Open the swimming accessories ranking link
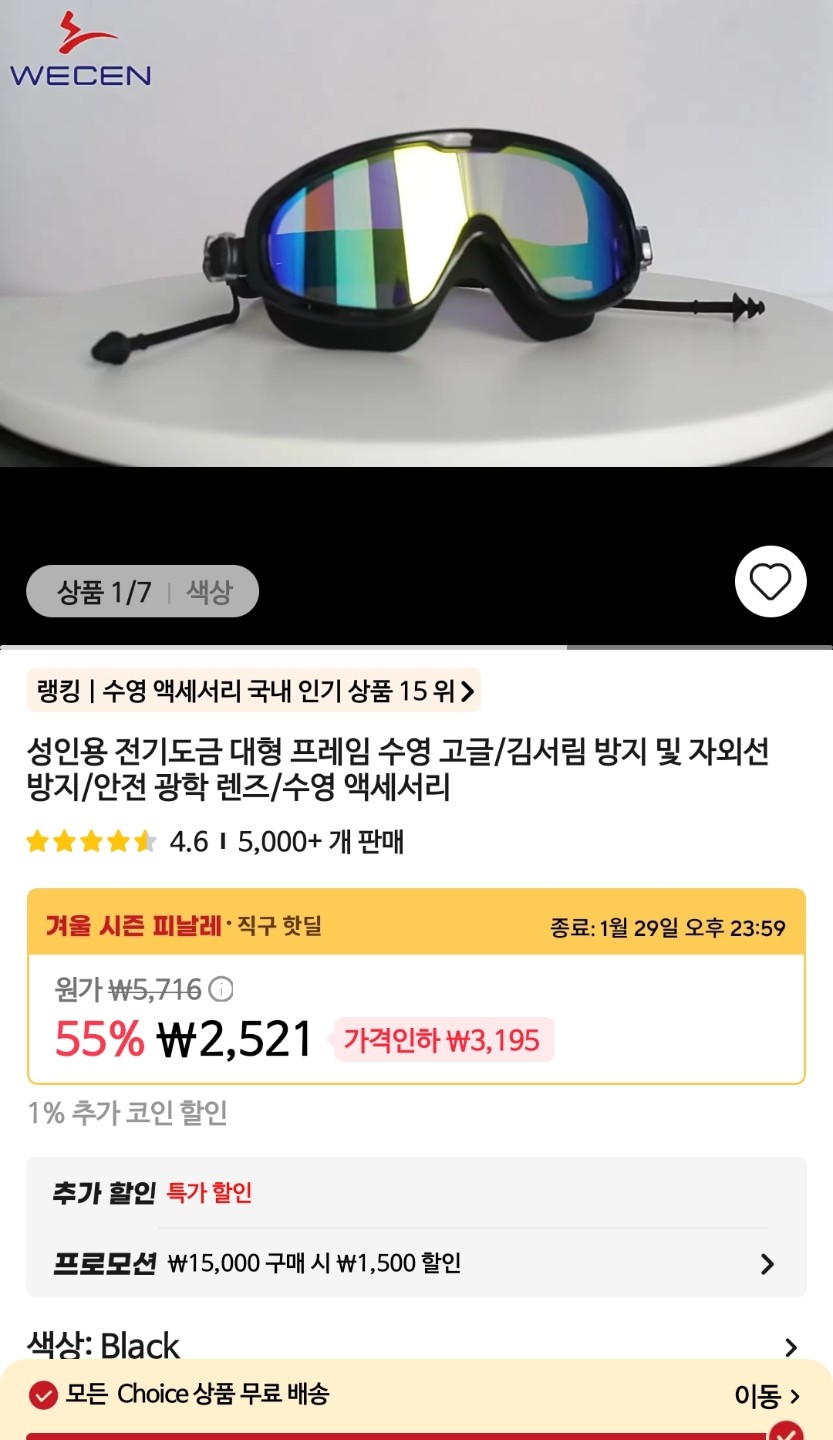This screenshot has width=833, height=1440. point(253,690)
